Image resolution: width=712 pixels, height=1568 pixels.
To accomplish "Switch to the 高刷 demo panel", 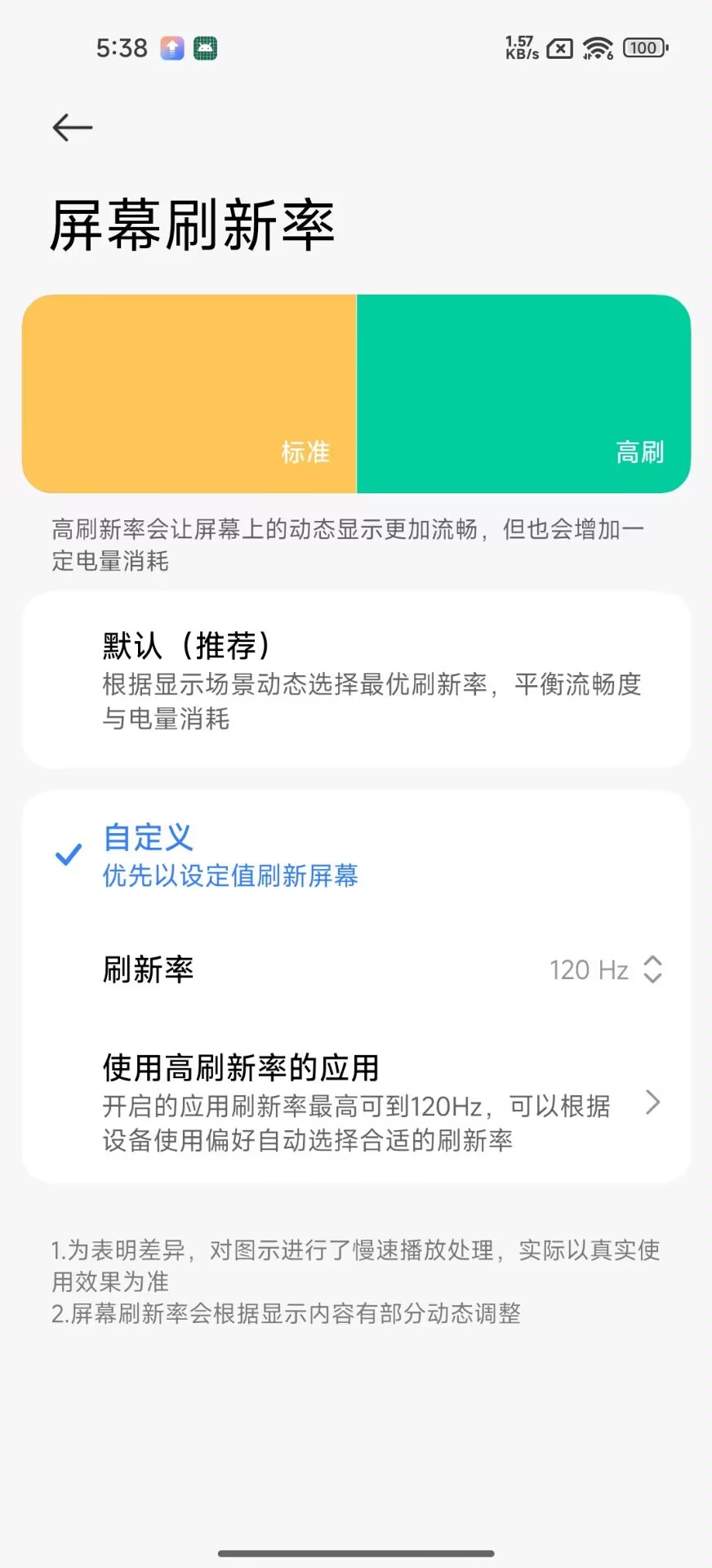I will (523, 394).
